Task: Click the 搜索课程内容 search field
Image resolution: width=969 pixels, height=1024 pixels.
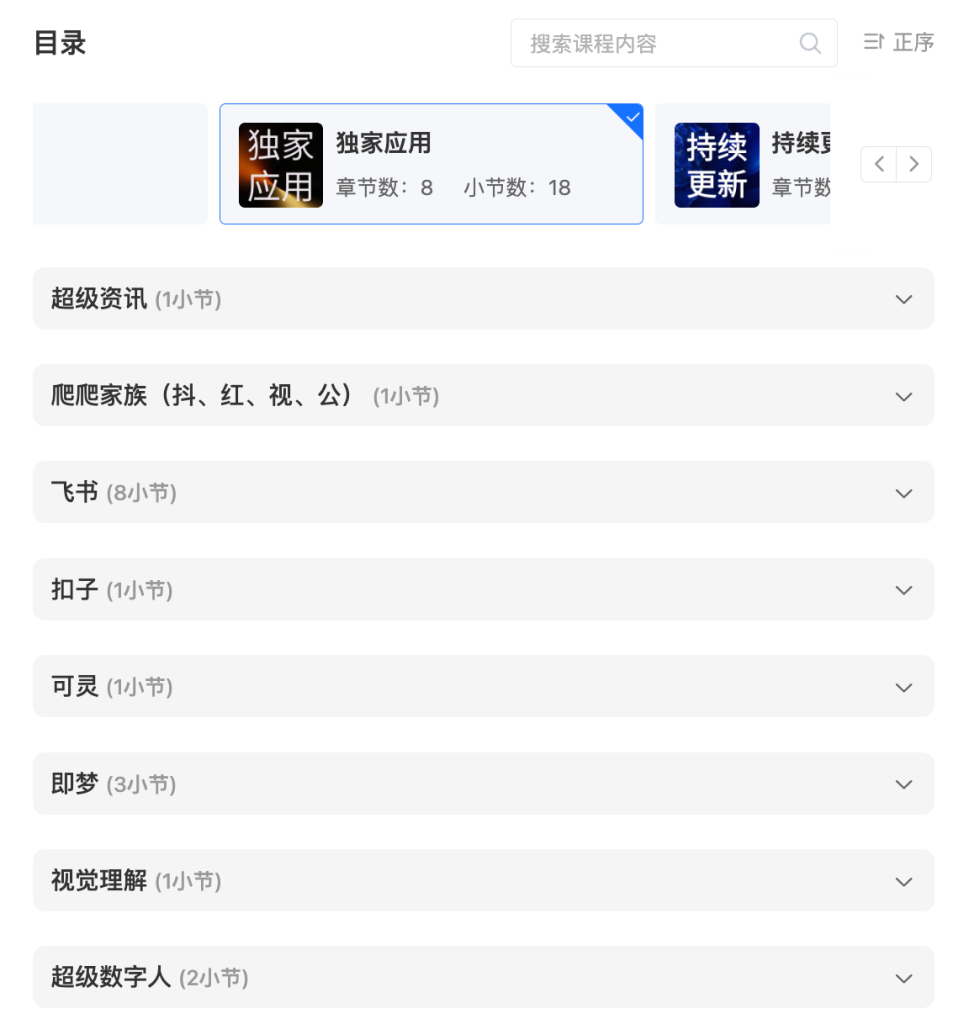Action: pyautogui.click(x=660, y=43)
